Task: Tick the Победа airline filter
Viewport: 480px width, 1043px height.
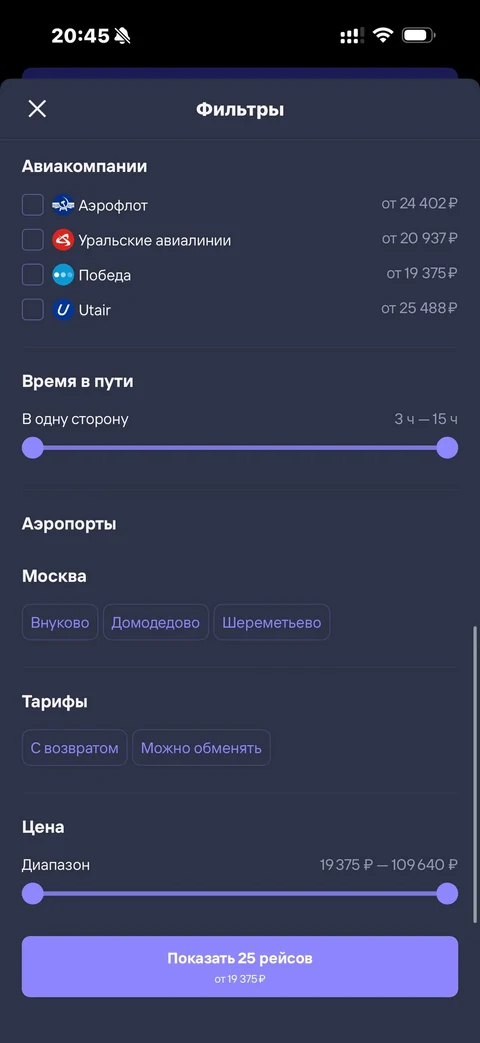Action: point(33,274)
